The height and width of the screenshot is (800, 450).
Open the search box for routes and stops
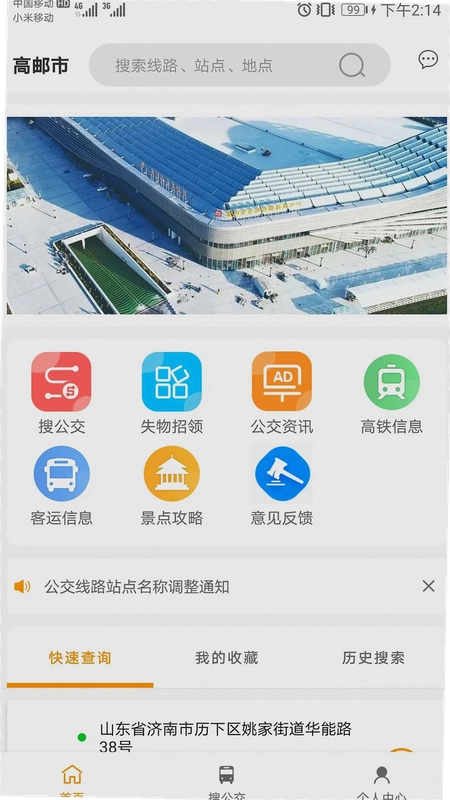coord(240,65)
